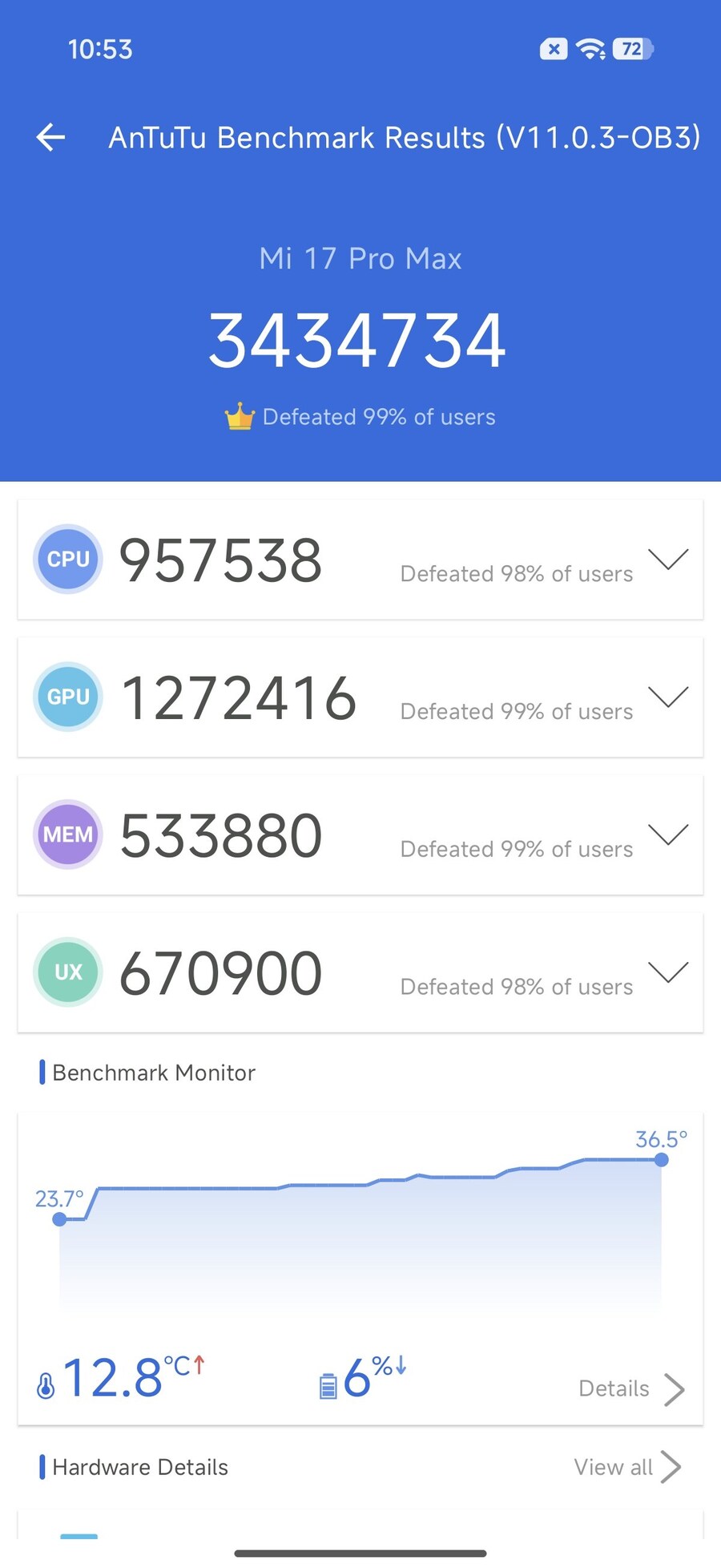Expand the CPU score breakdown
This screenshot has height=1568, width=721.
click(668, 559)
